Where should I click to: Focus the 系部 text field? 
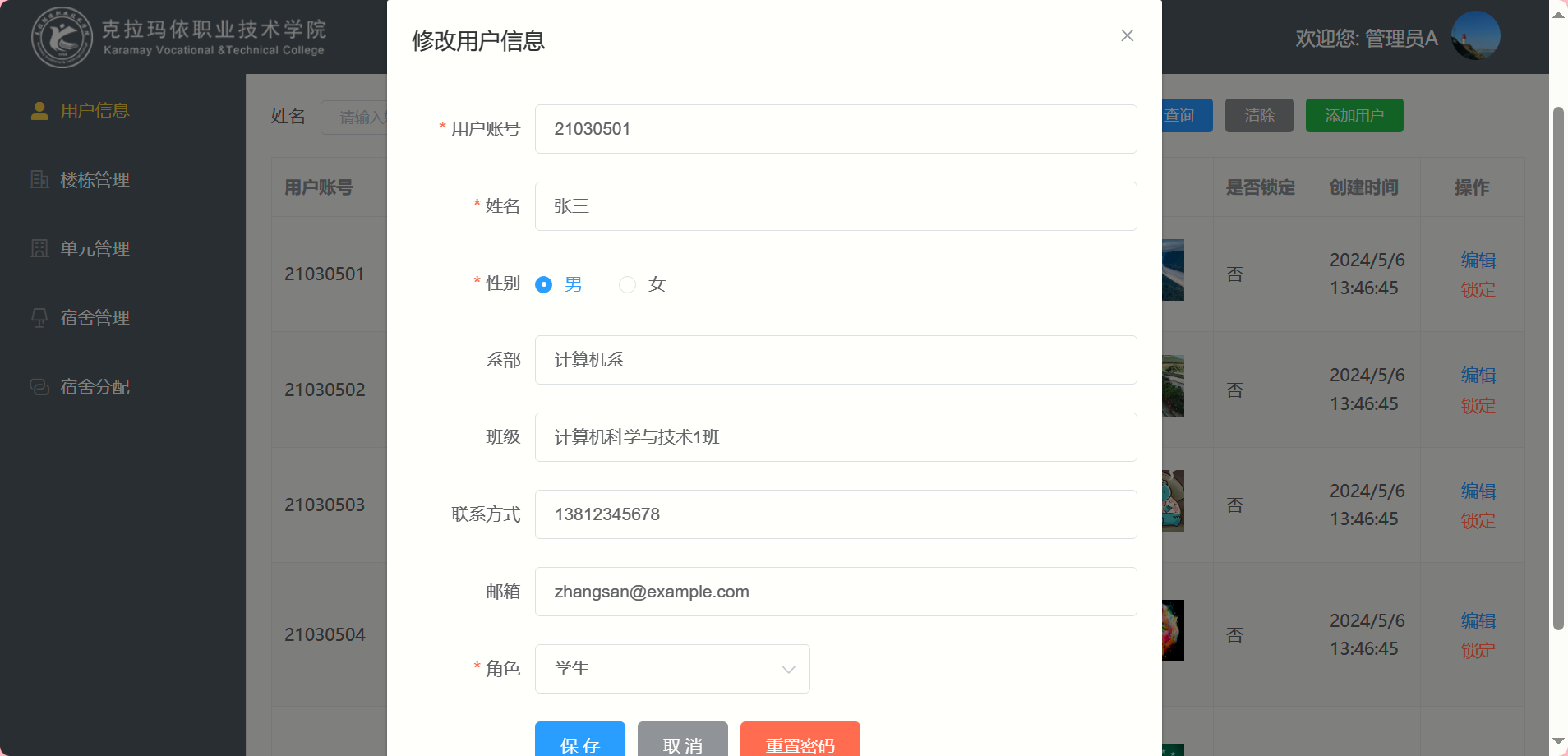point(835,360)
